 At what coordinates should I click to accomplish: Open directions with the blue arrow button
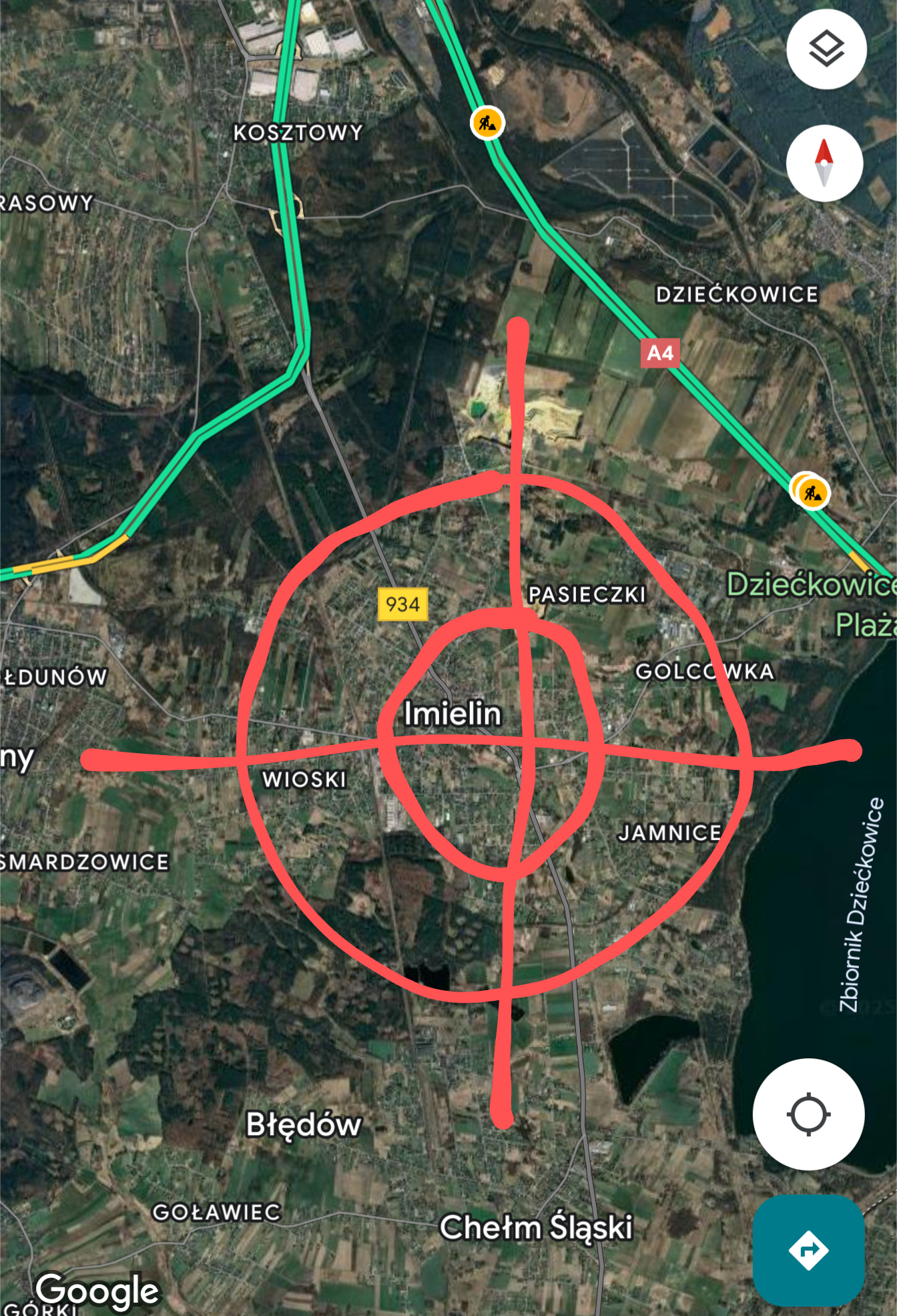pyautogui.click(x=808, y=1249)
